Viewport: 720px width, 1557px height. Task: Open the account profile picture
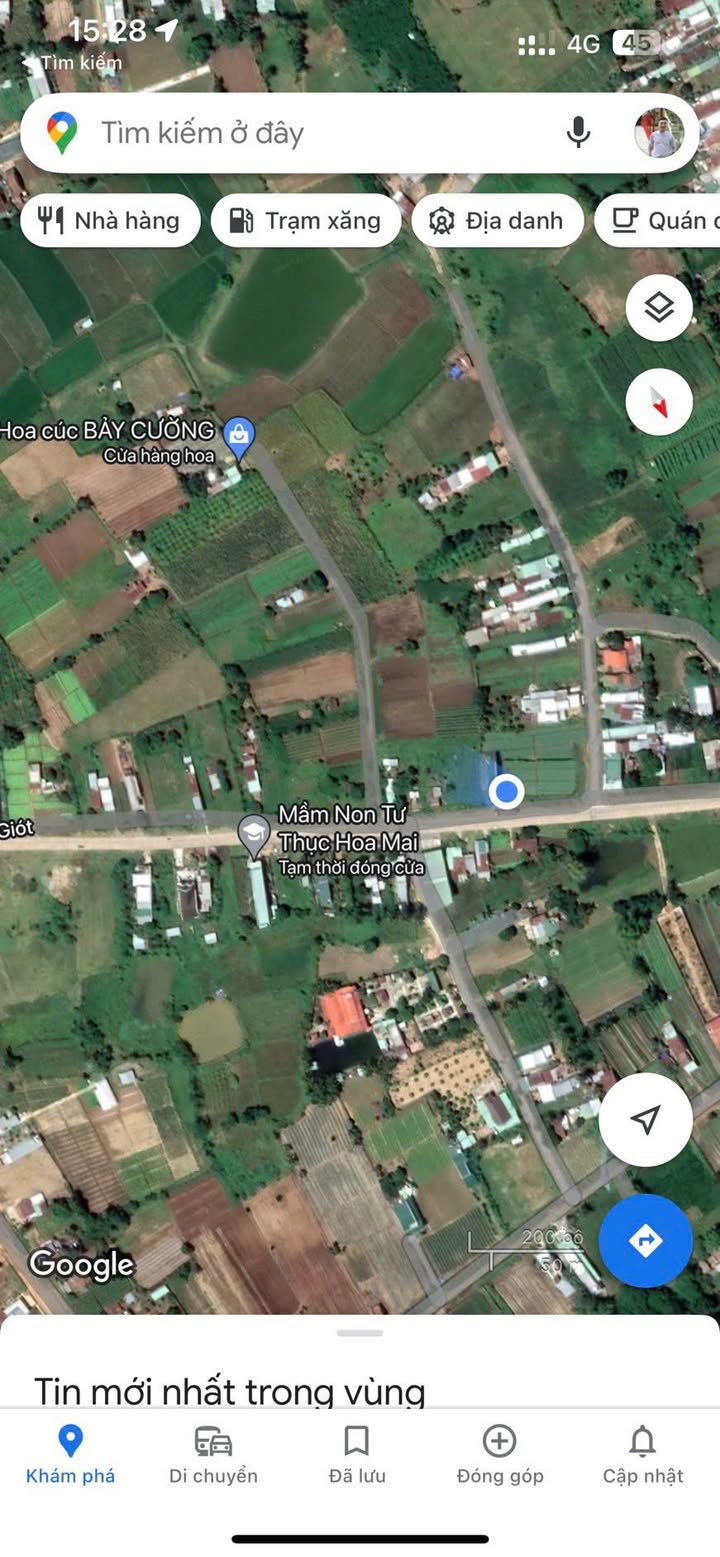coord(658,133)
